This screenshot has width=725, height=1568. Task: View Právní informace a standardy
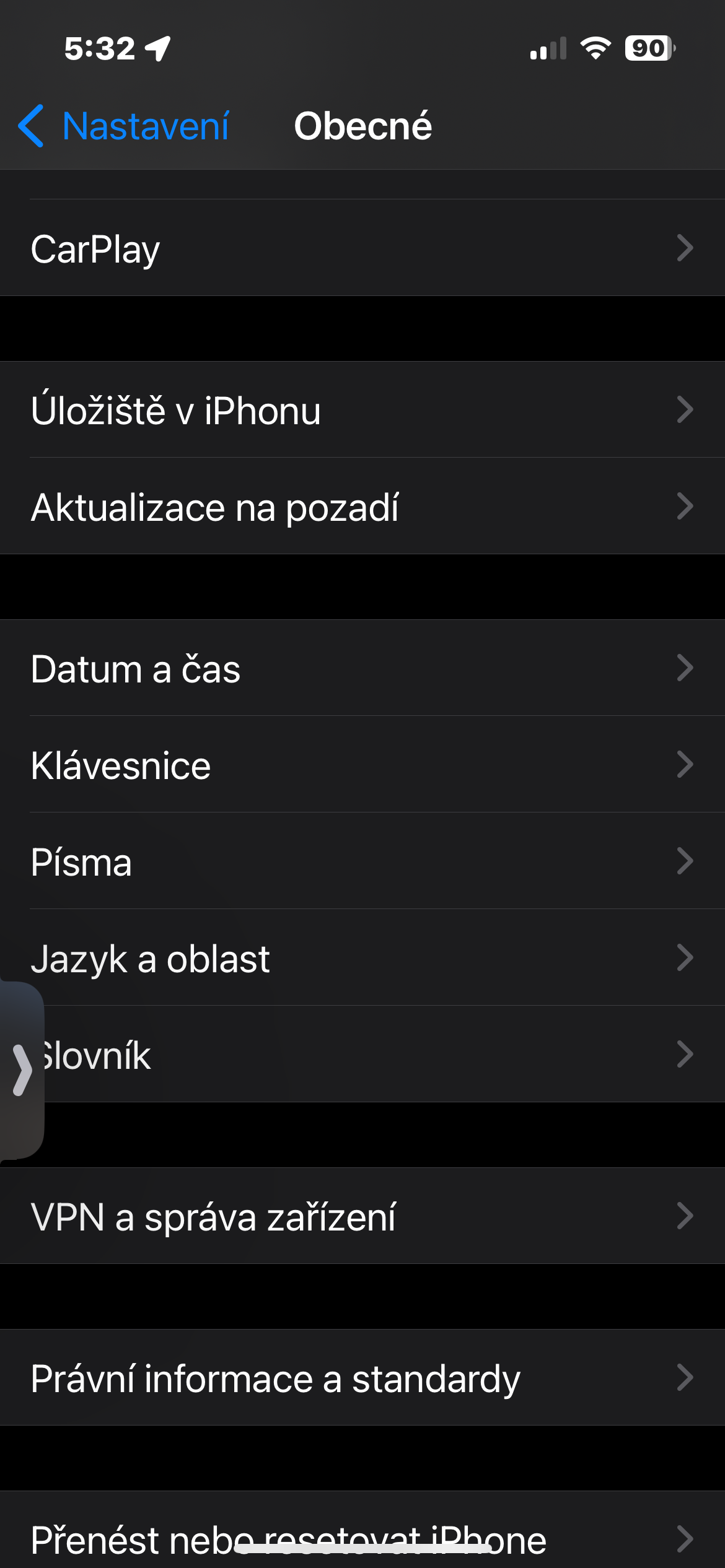pos(362,1378)
